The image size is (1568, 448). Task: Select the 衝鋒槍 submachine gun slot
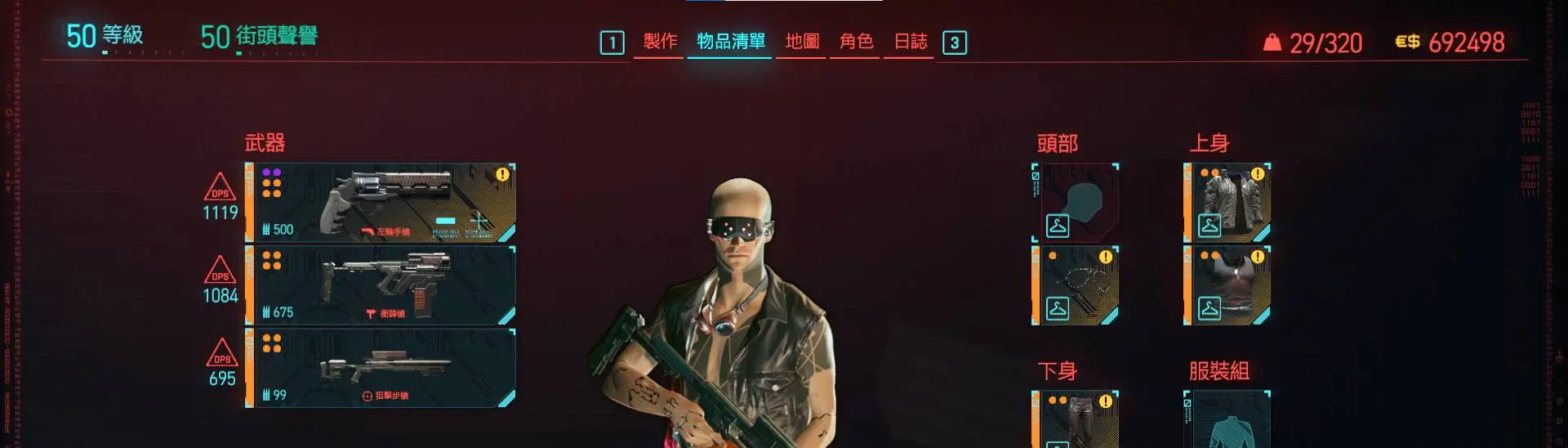(x=384, y=285)
